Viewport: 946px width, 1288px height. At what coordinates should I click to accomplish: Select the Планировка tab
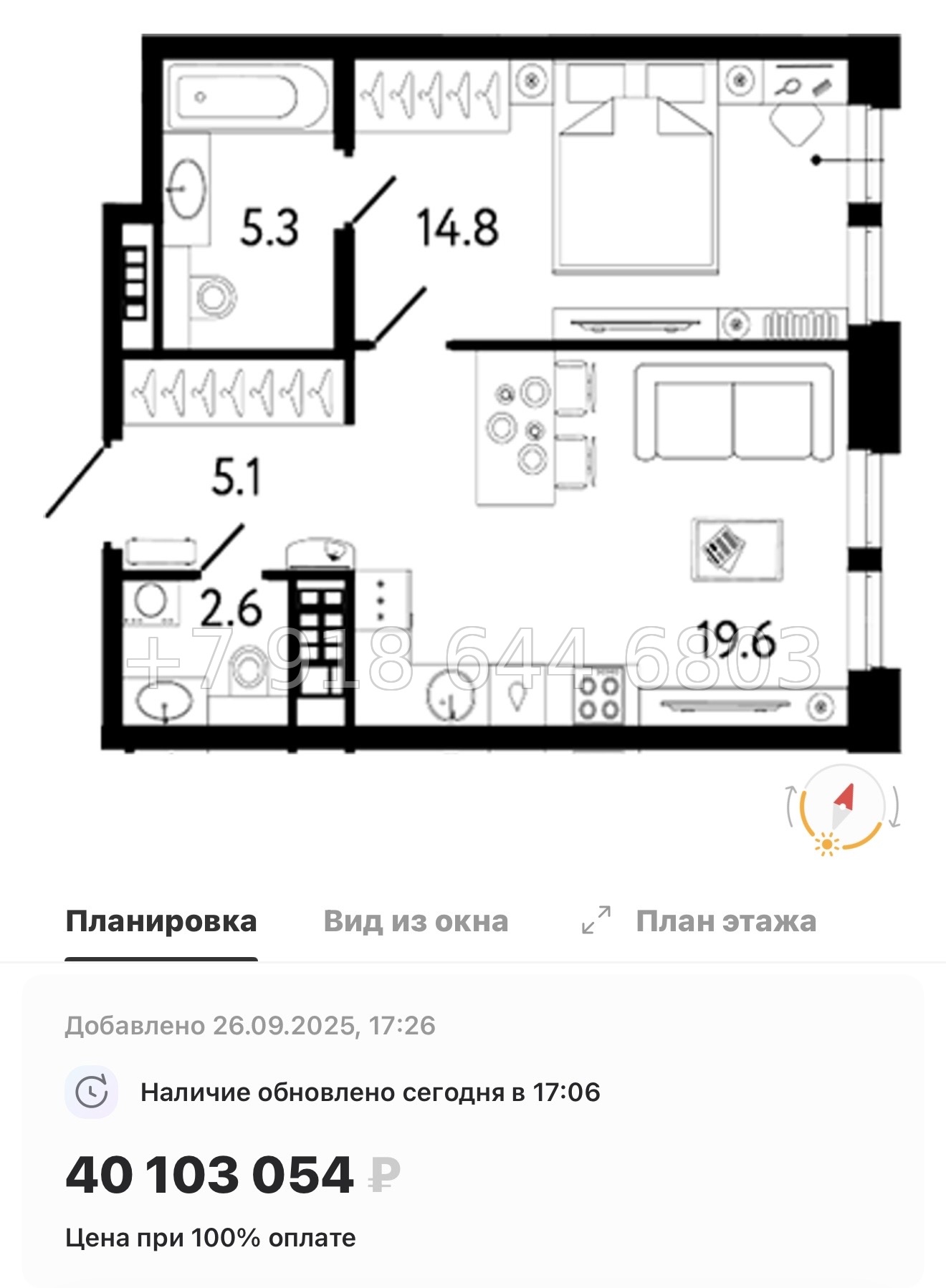tap(161, 921)
